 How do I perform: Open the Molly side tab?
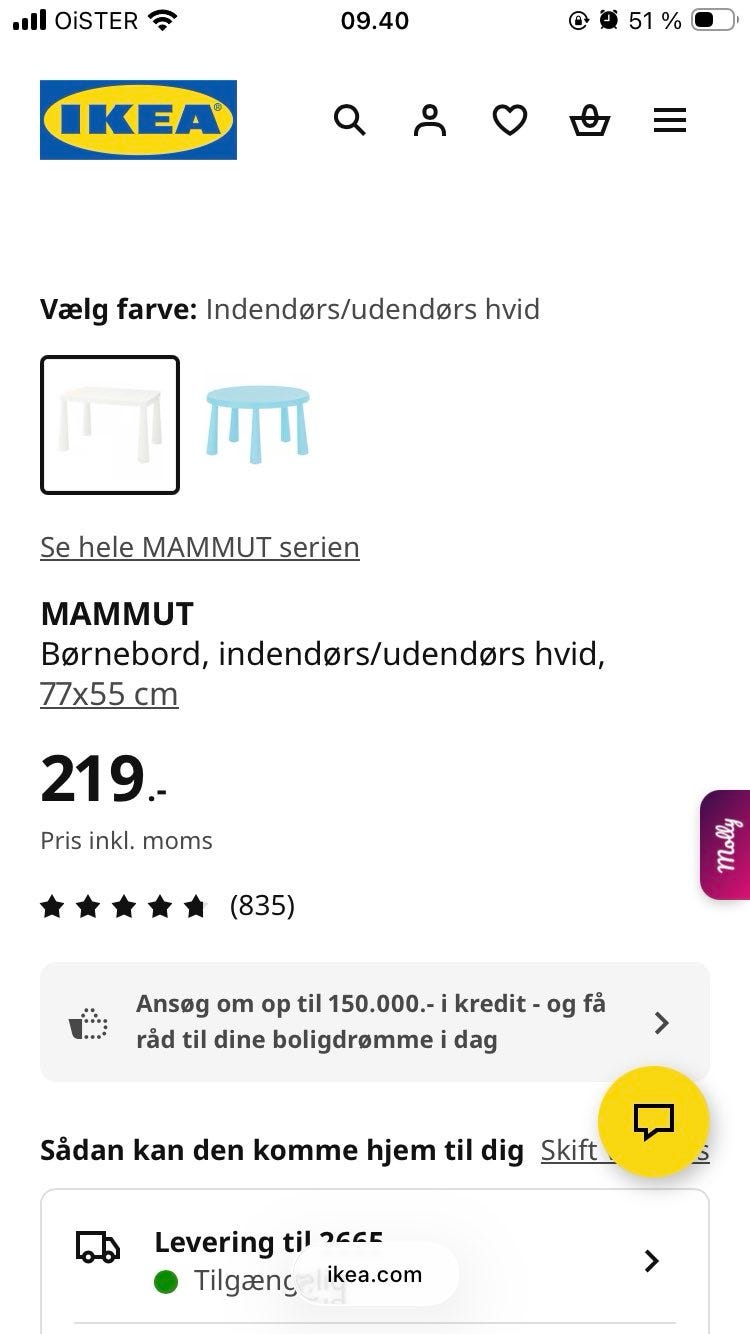[x=727, y=844]
